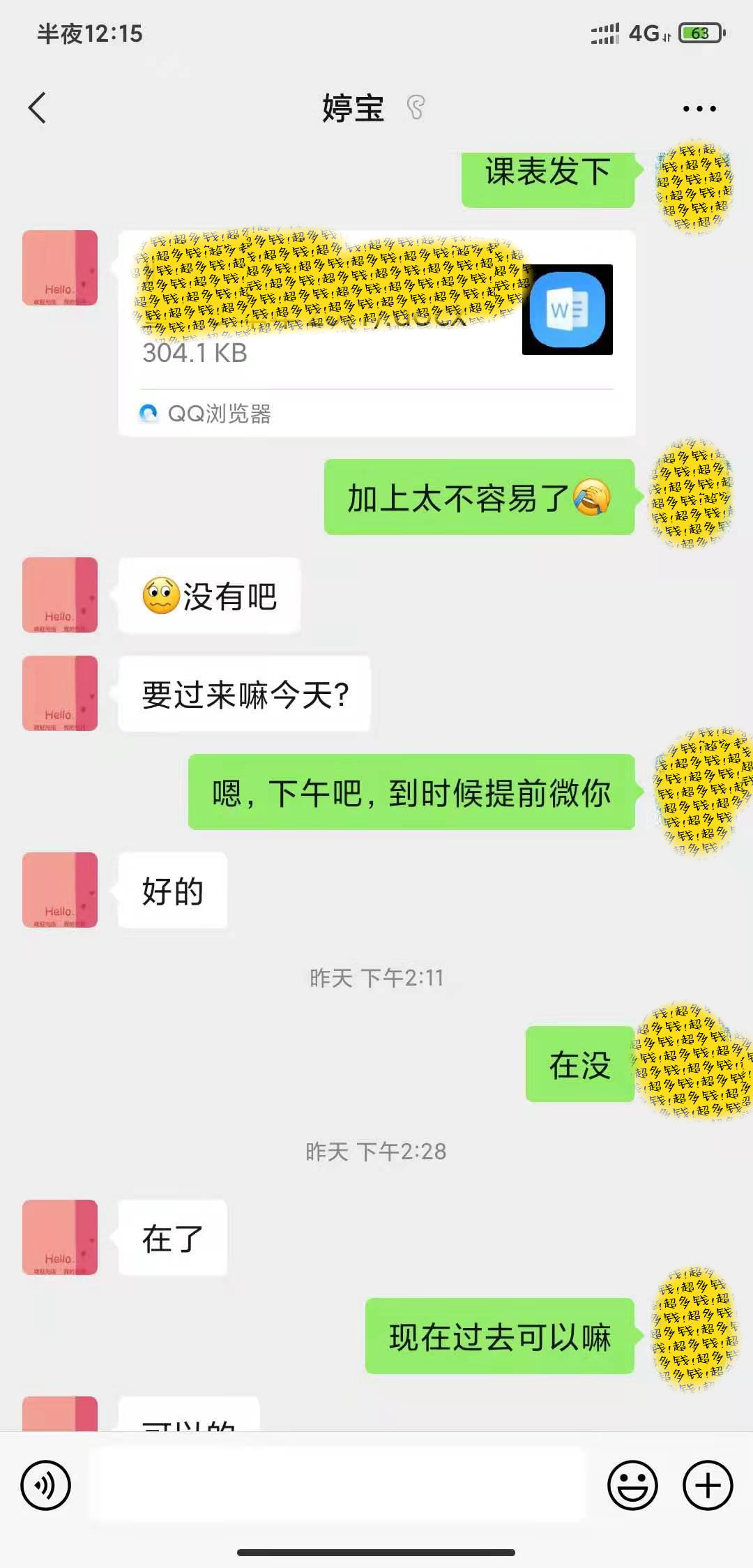Screen dimensions: 753x1568
Task: Open the three-dot chat info menu
Action: pos(699,109)
